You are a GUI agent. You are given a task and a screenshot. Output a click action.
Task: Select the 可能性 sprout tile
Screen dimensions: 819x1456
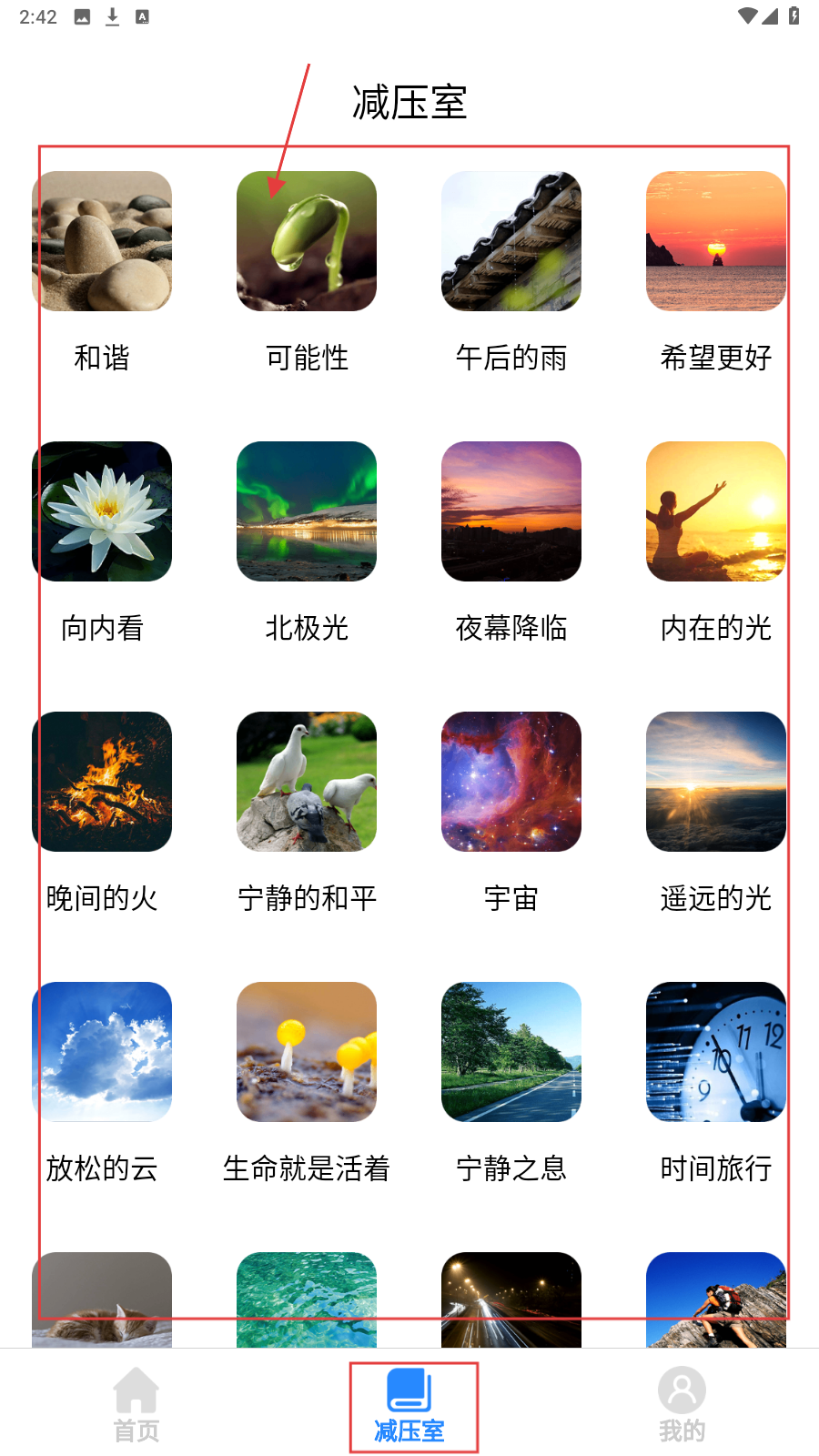point(307,241)
